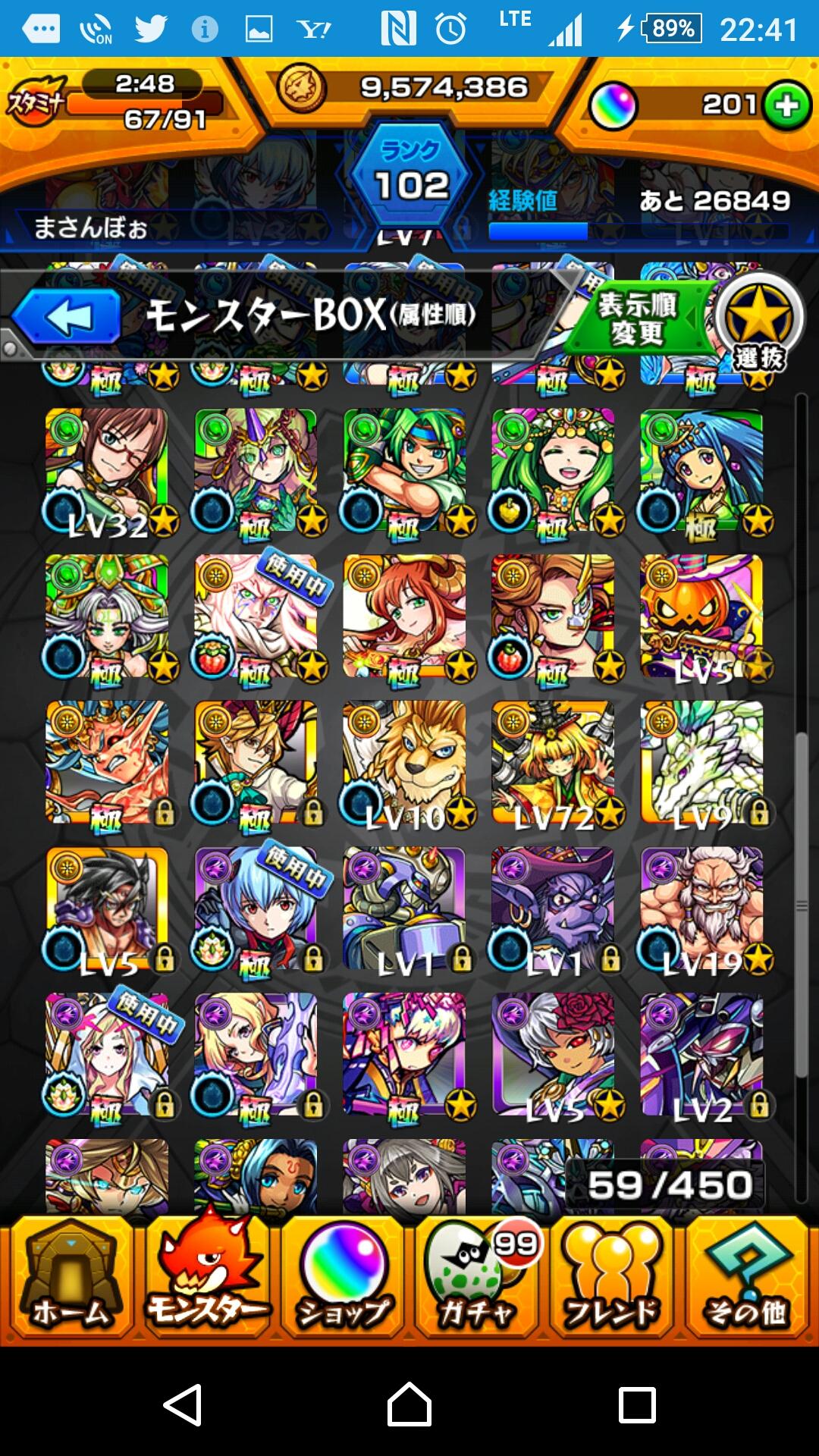Return to the Android home screen
The width and height of the screenshot is (819, 1456).
coord(409,1404)
